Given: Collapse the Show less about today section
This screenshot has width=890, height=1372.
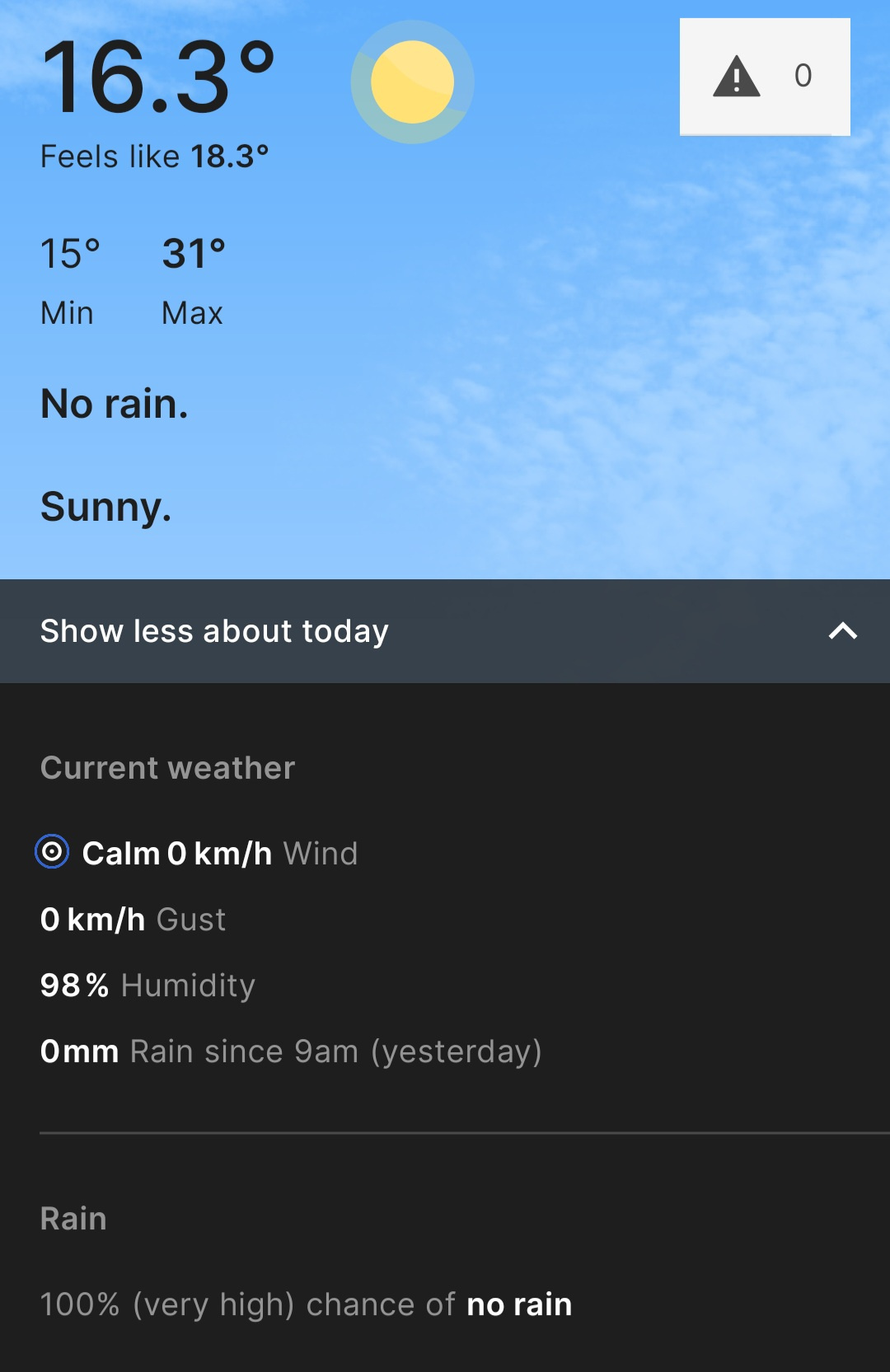Looking at the screenshot, I should (x=445, y=631).
